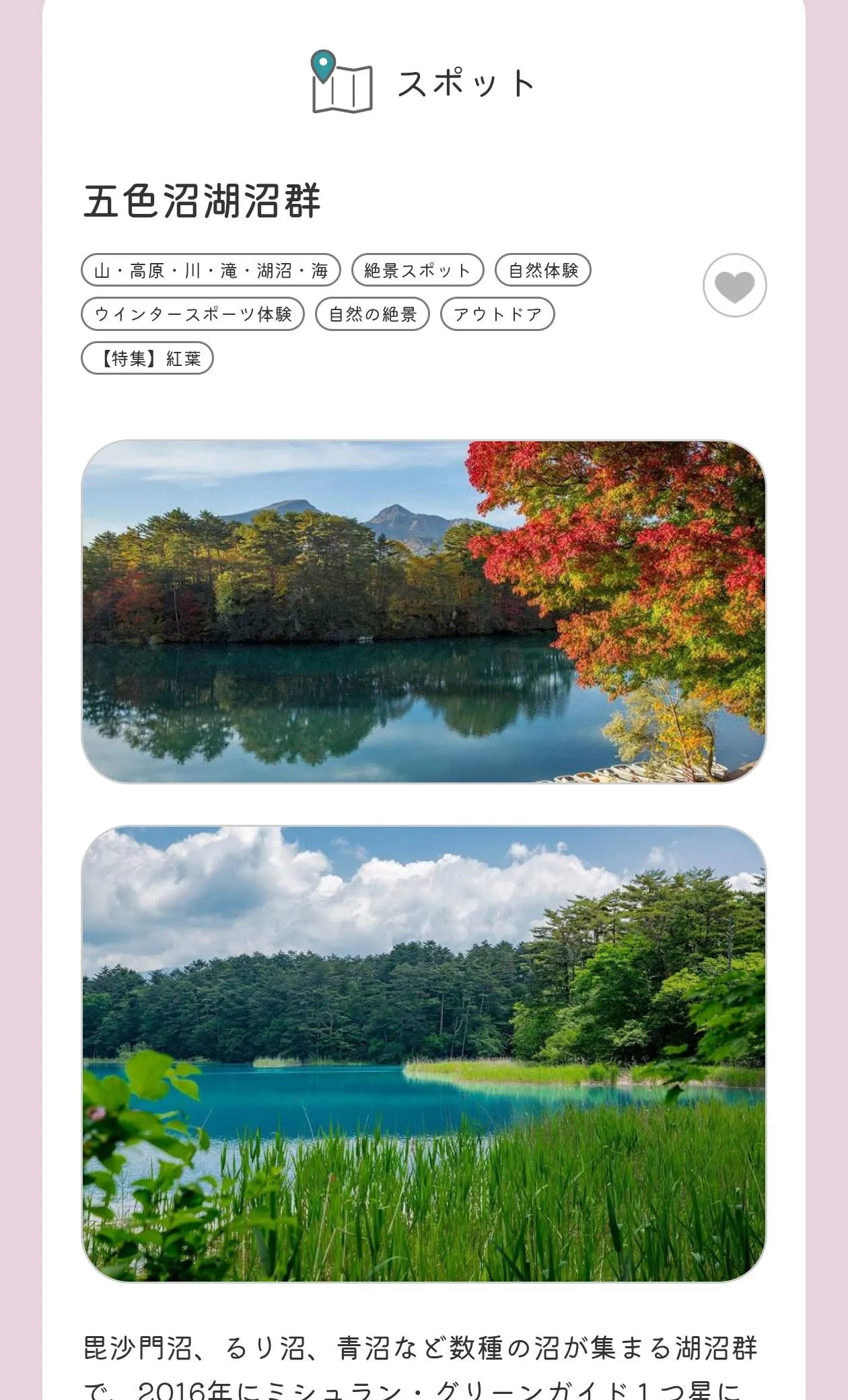Screen dimensions: 848x1400
Task: Open the 絶景スポット tag
Action: [417, 270]
